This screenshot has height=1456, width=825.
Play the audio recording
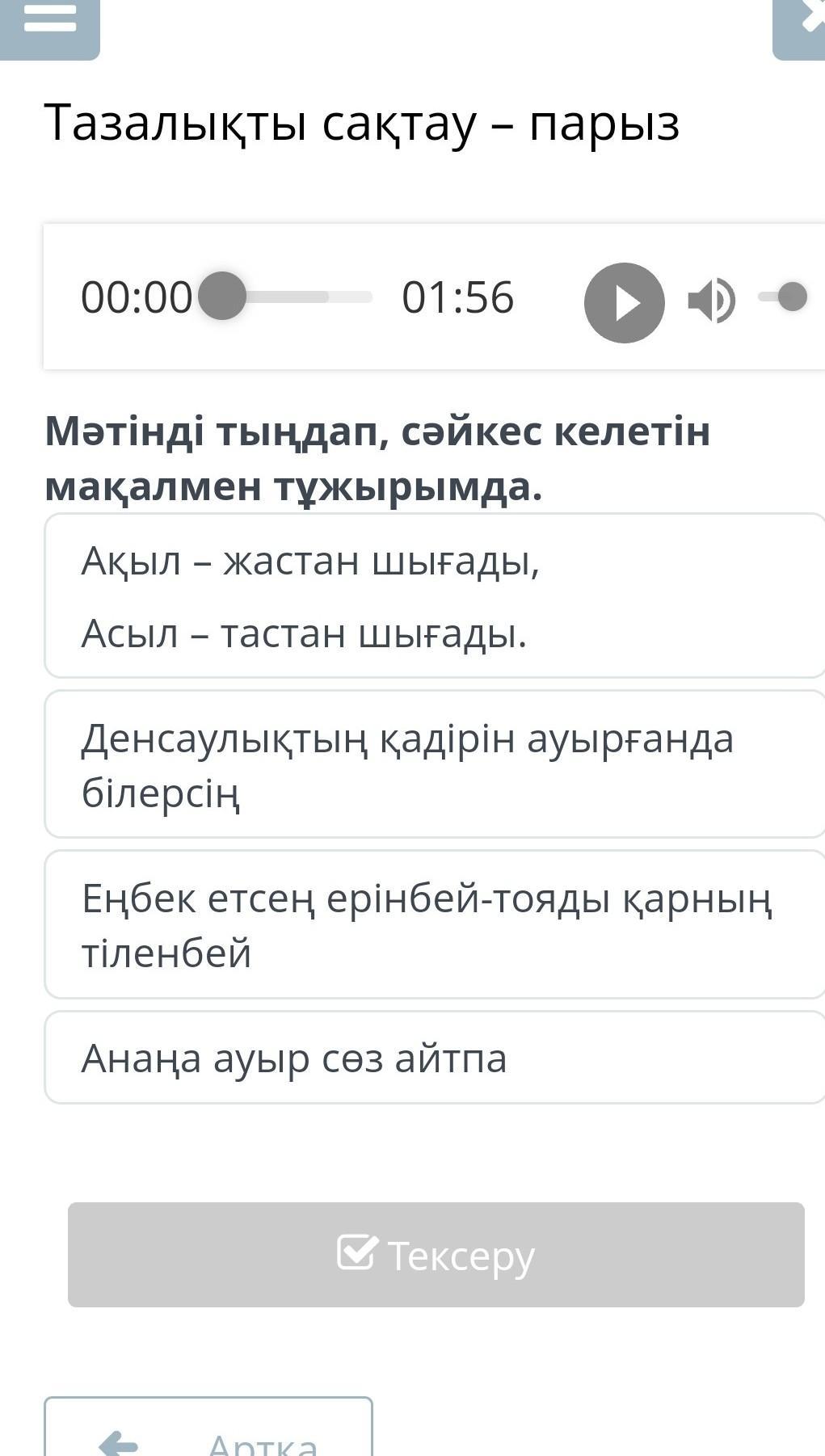pos(624,303)
